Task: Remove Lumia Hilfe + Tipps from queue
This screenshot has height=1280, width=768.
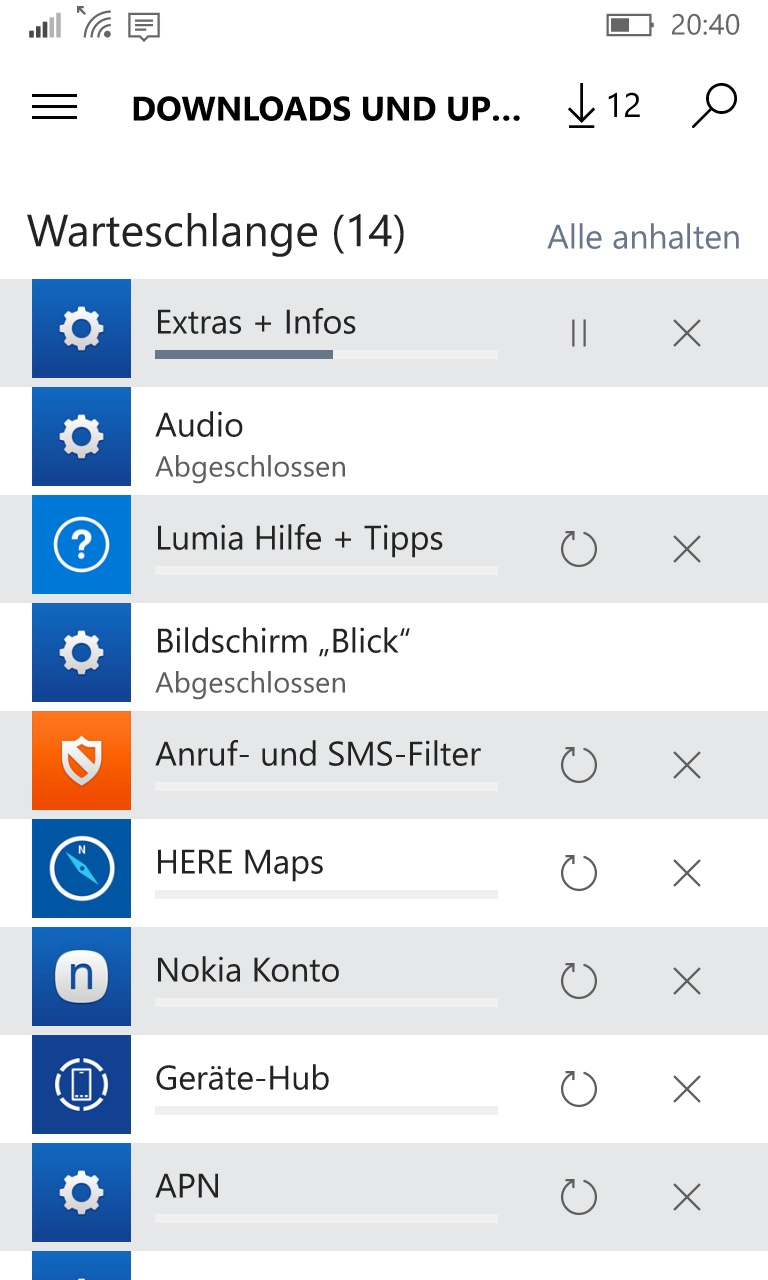Action: tap(687, 549)
